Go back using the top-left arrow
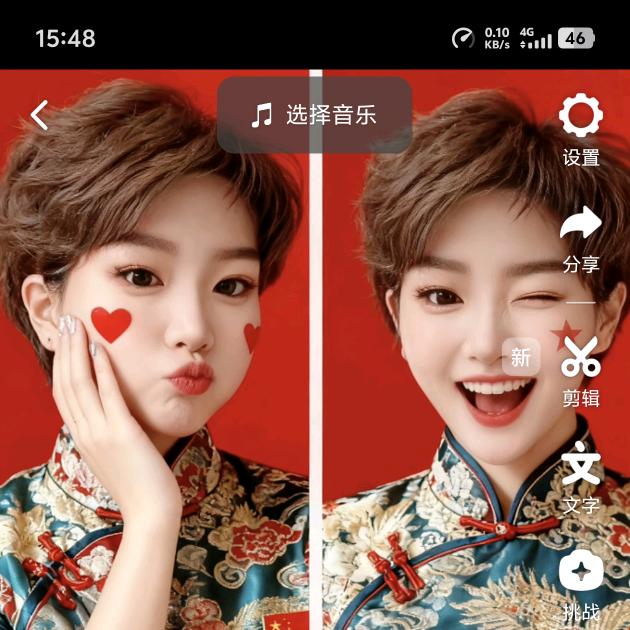The width and height of the screenshot is (630, 630). (x=40, y=115)
